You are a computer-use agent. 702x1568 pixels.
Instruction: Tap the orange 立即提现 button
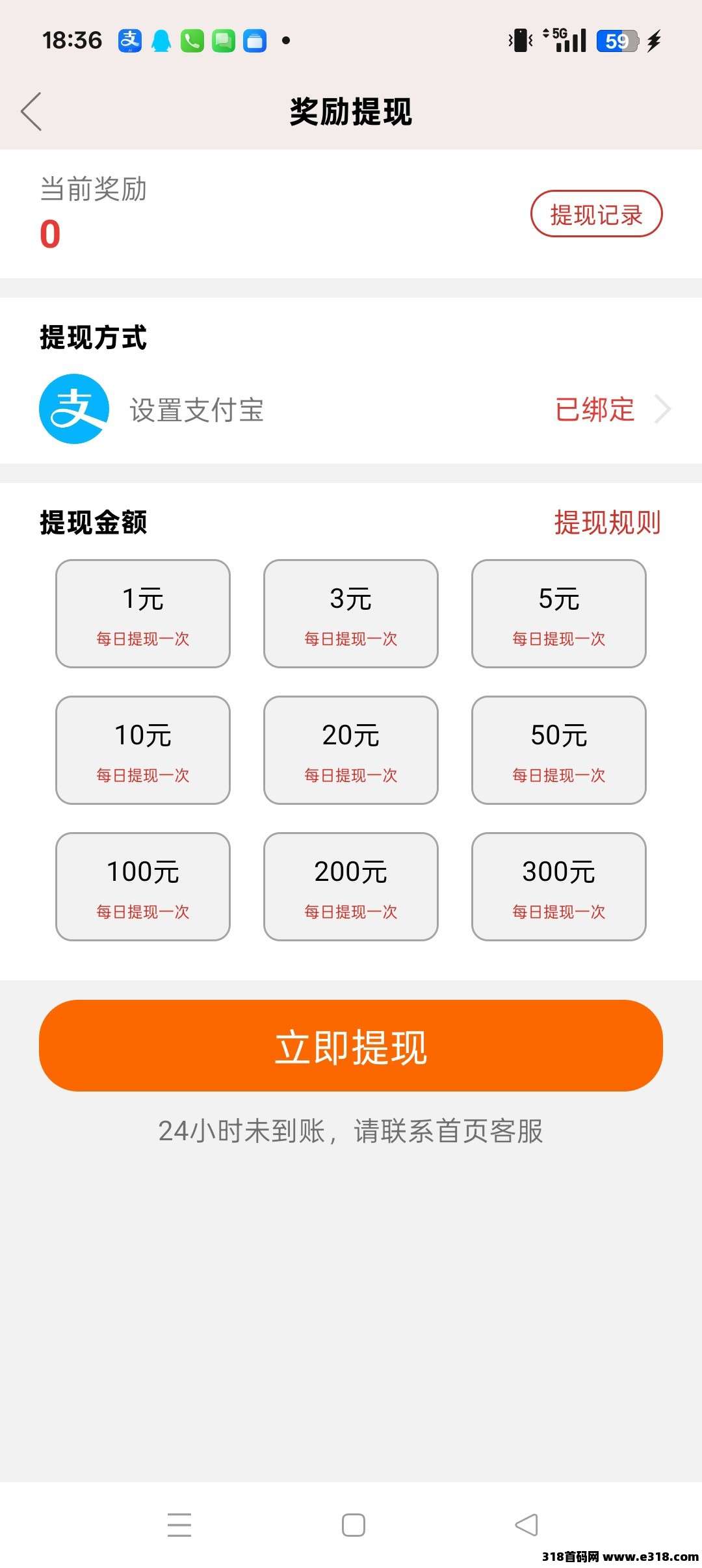click(x=351, y=1045)
